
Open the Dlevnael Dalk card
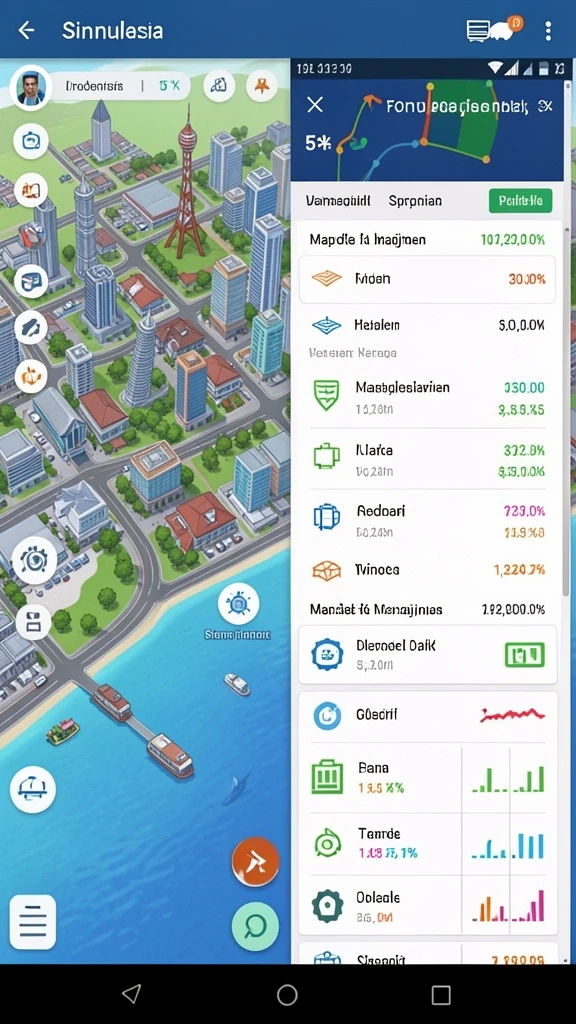click(427, 654)
